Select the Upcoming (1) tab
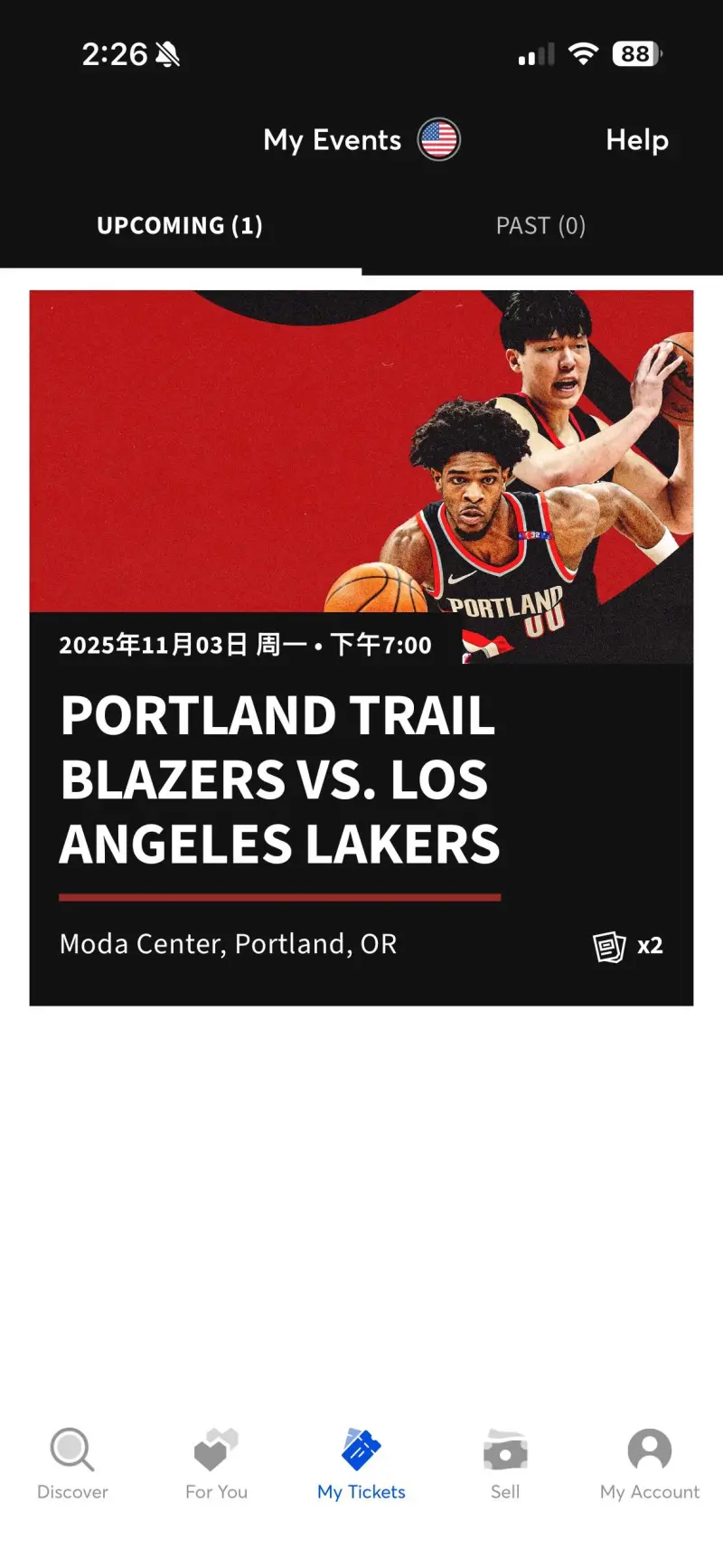 click(180, 226)
